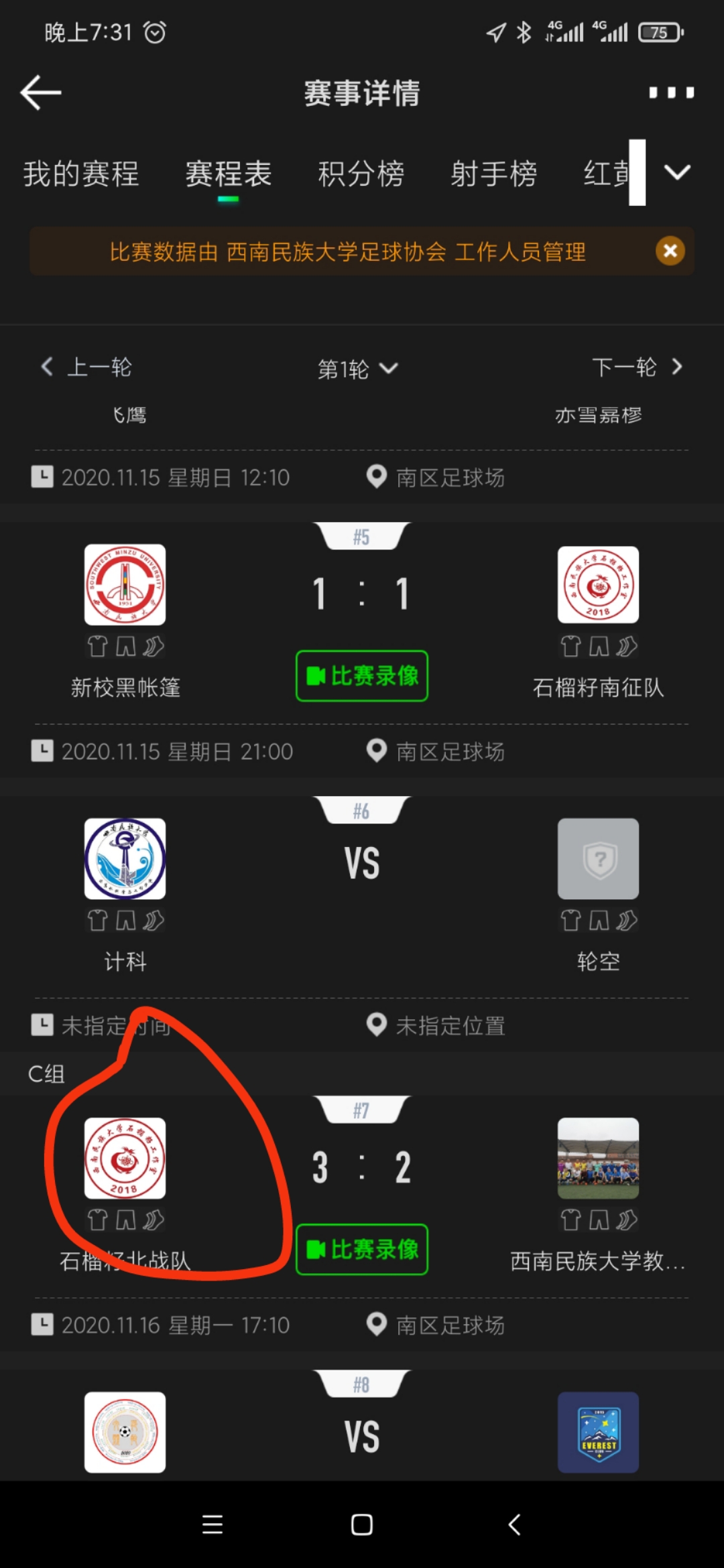Watch 比赛录像 for match #7
The height and width of the screenshot is (1568, 724).
click(362, 1250)
